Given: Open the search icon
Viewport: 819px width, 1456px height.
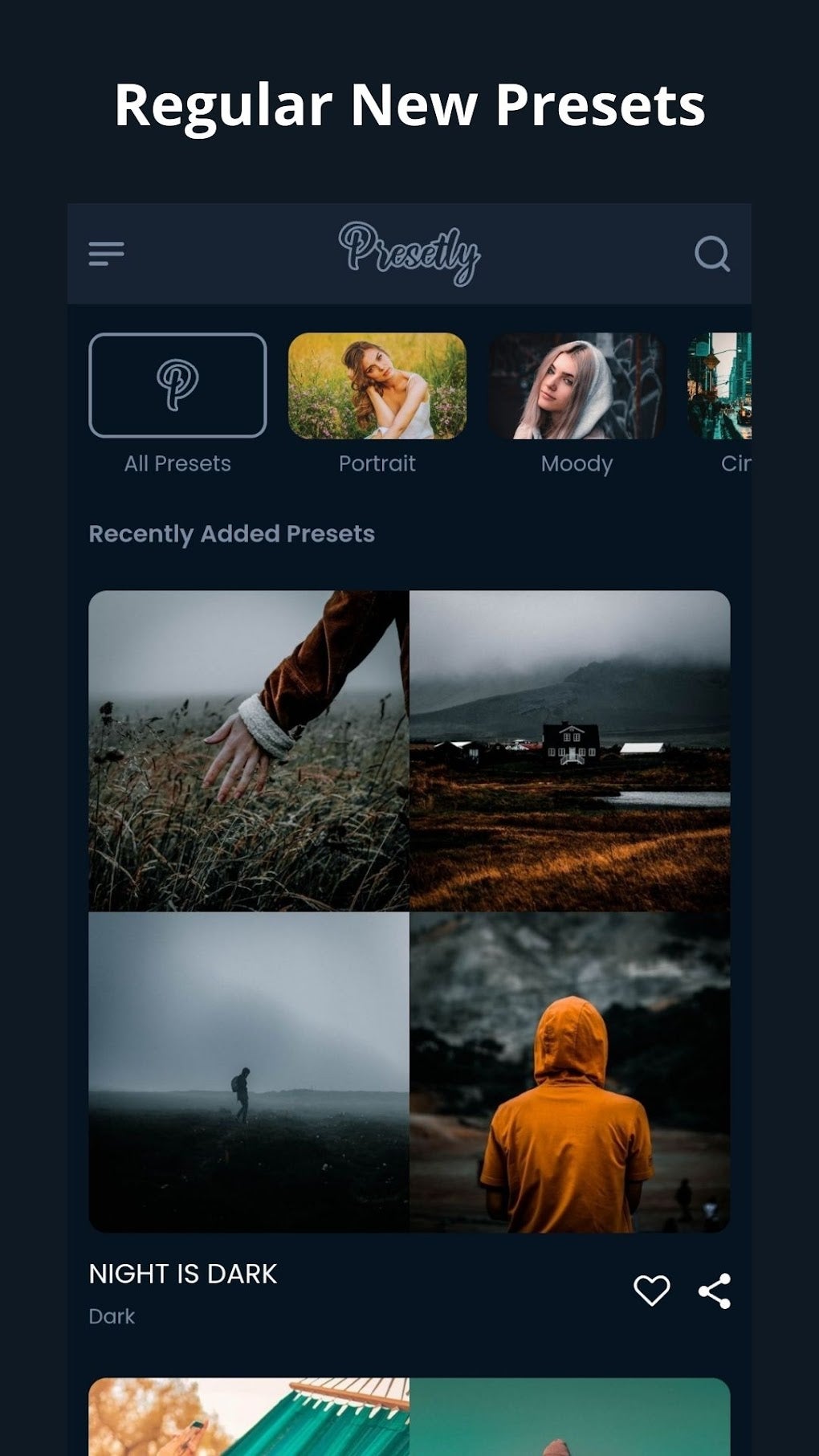Looking at the screenshot, I should pyautogui.click(x=711, y=254).
